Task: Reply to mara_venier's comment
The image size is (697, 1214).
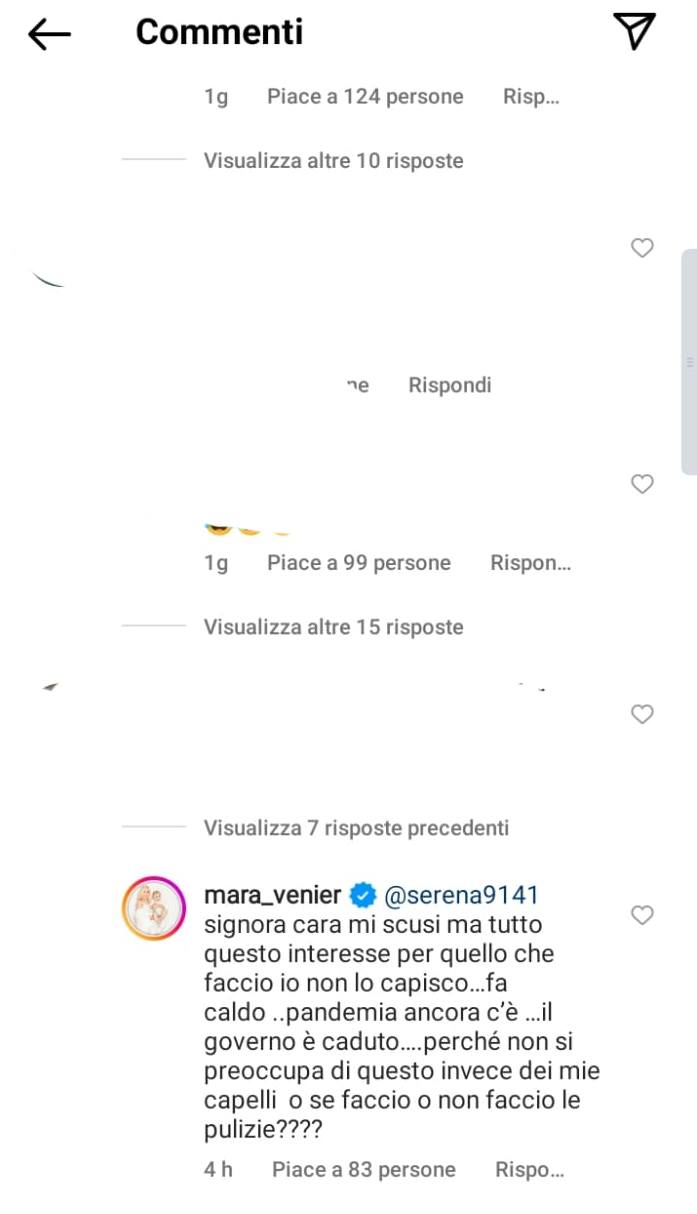Action: pos(530,1169)
